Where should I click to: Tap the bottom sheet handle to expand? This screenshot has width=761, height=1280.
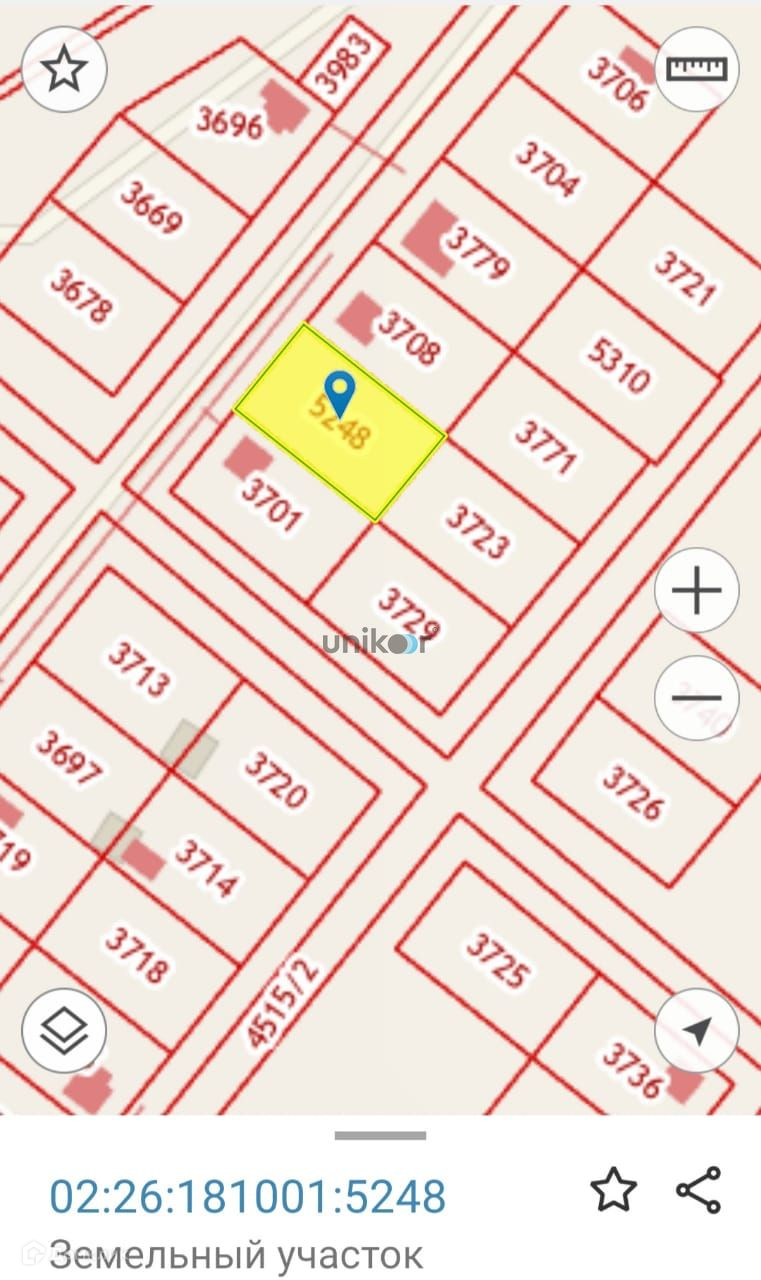click(x=380, y=1136)
